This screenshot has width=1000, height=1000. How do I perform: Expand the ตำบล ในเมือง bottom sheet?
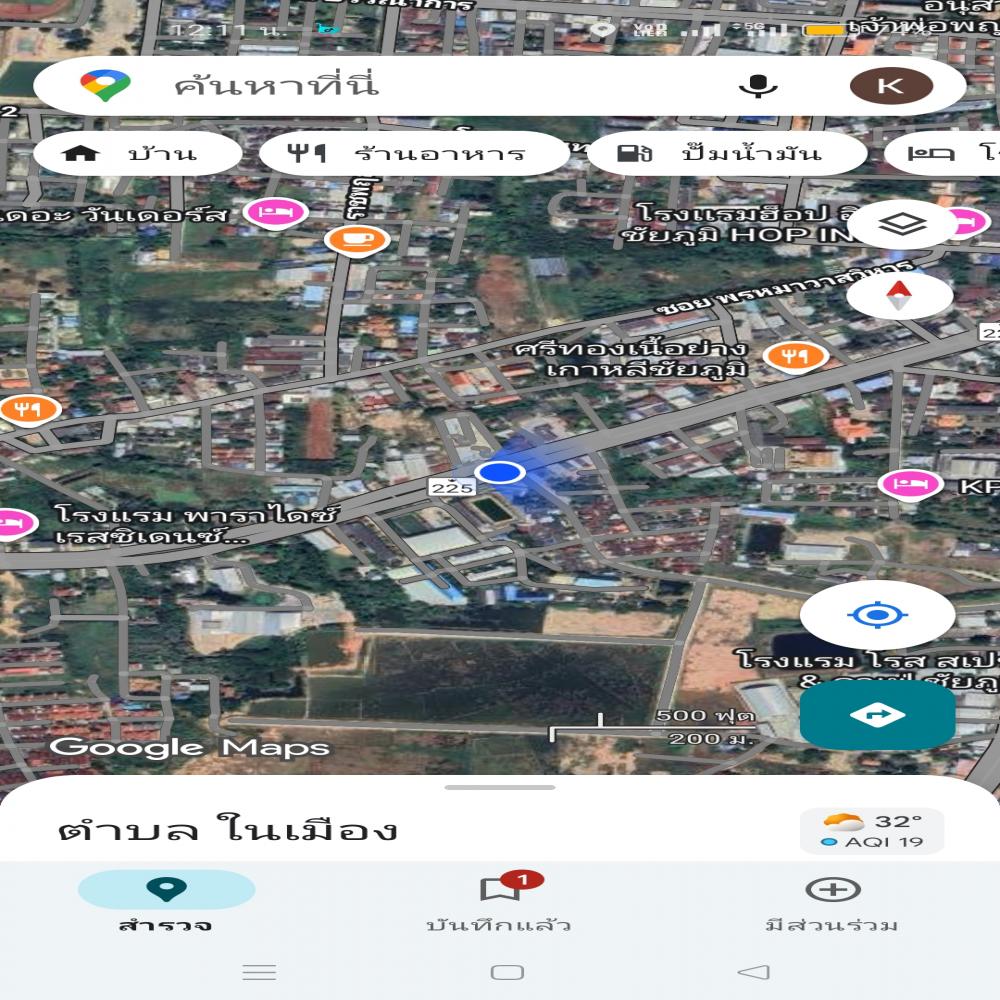pos(499,788)
